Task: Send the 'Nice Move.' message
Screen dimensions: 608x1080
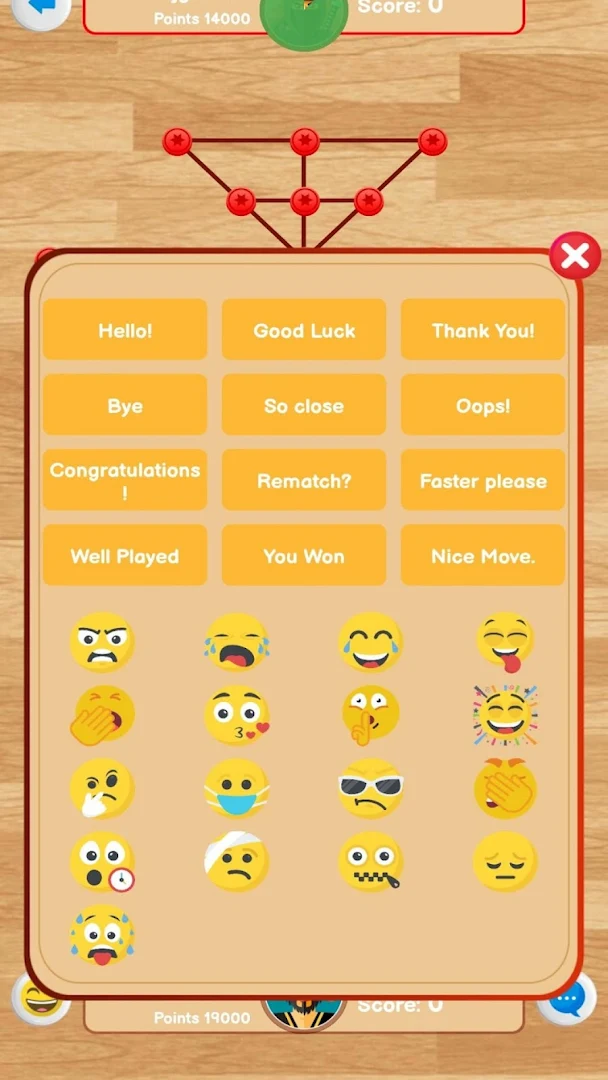Action: (x=483, y=556)
